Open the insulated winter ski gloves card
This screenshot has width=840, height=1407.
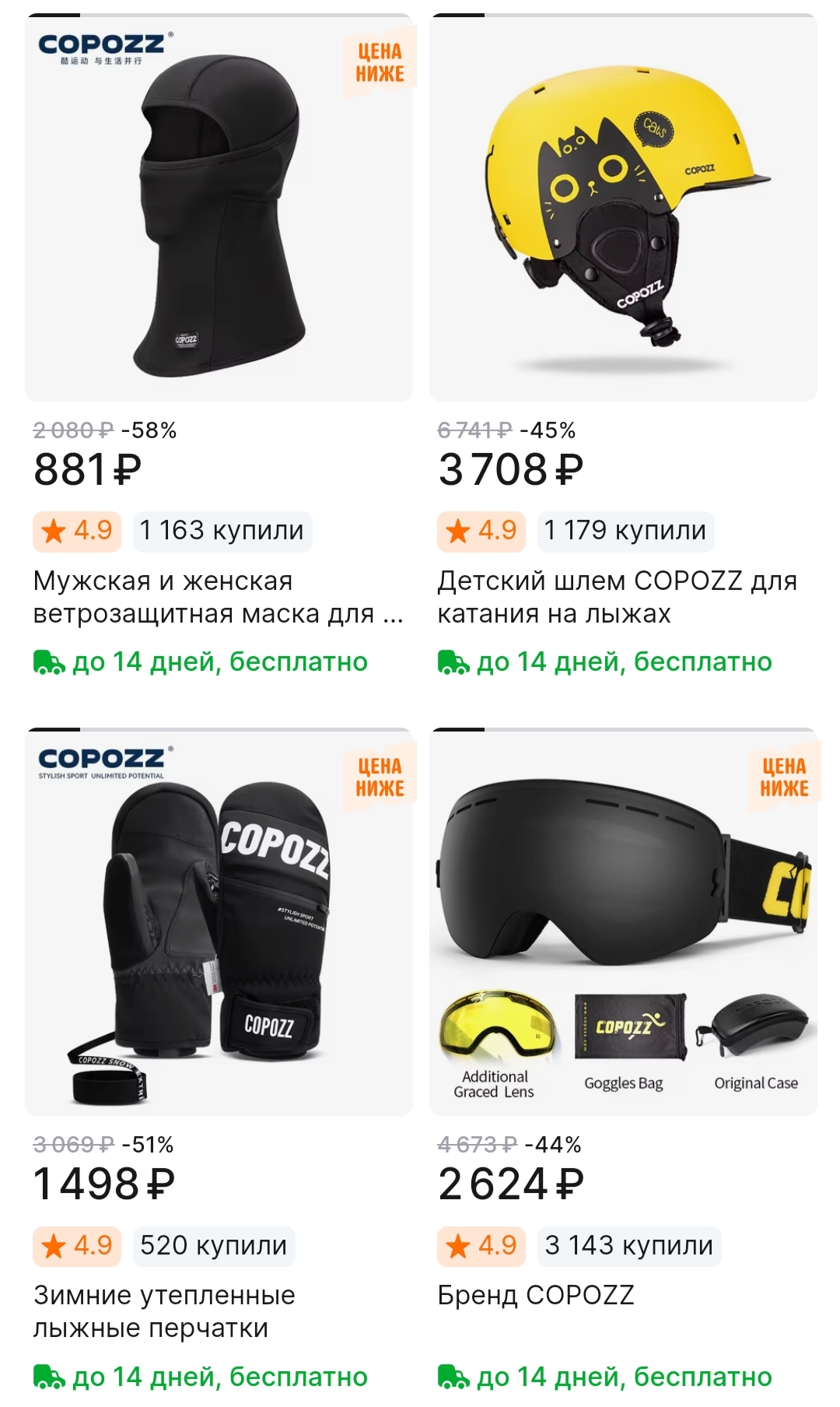click(219, 922)
